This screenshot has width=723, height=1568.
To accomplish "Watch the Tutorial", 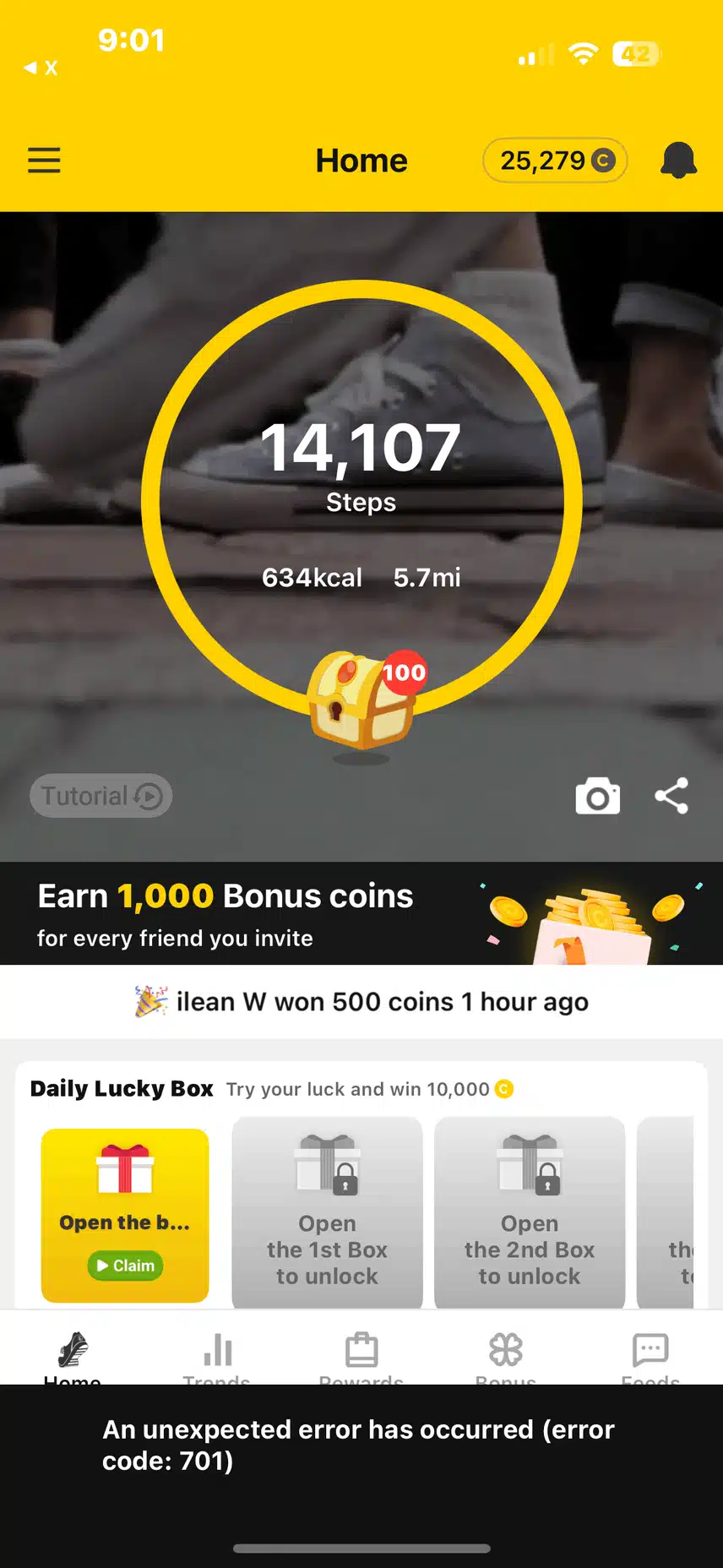I will (101, 796).
